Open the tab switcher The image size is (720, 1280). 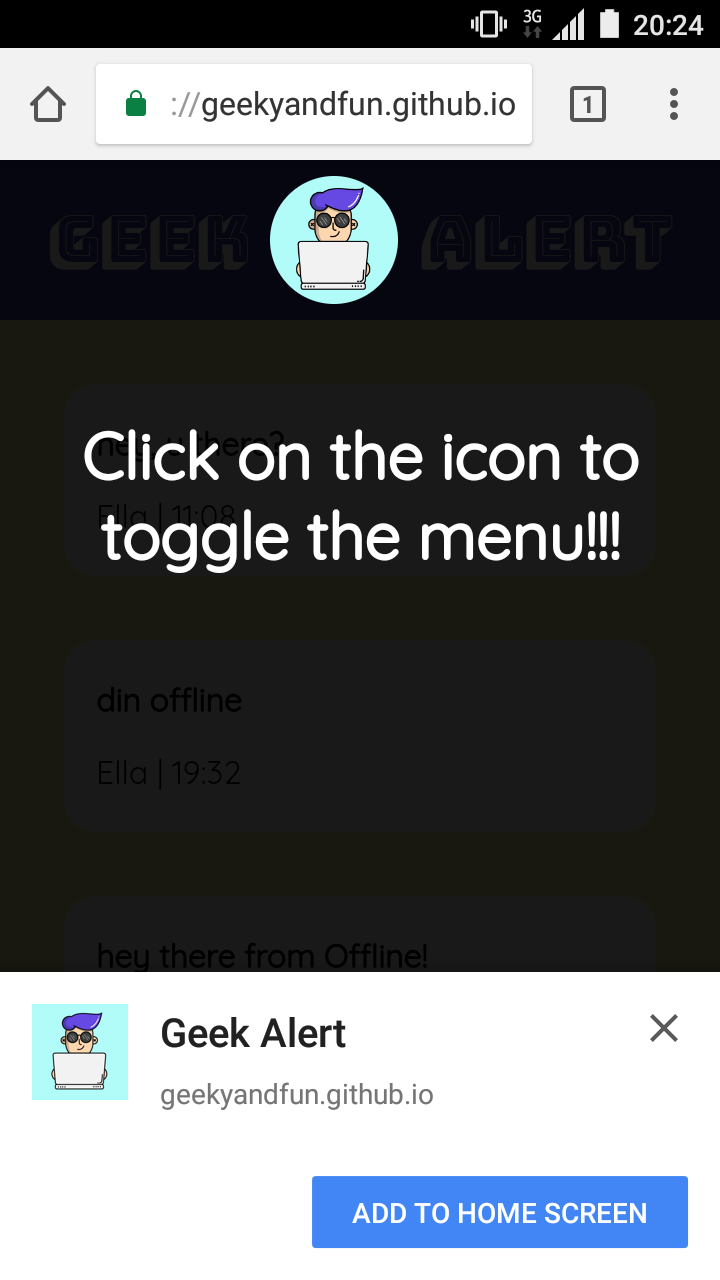tap(588, 104)
